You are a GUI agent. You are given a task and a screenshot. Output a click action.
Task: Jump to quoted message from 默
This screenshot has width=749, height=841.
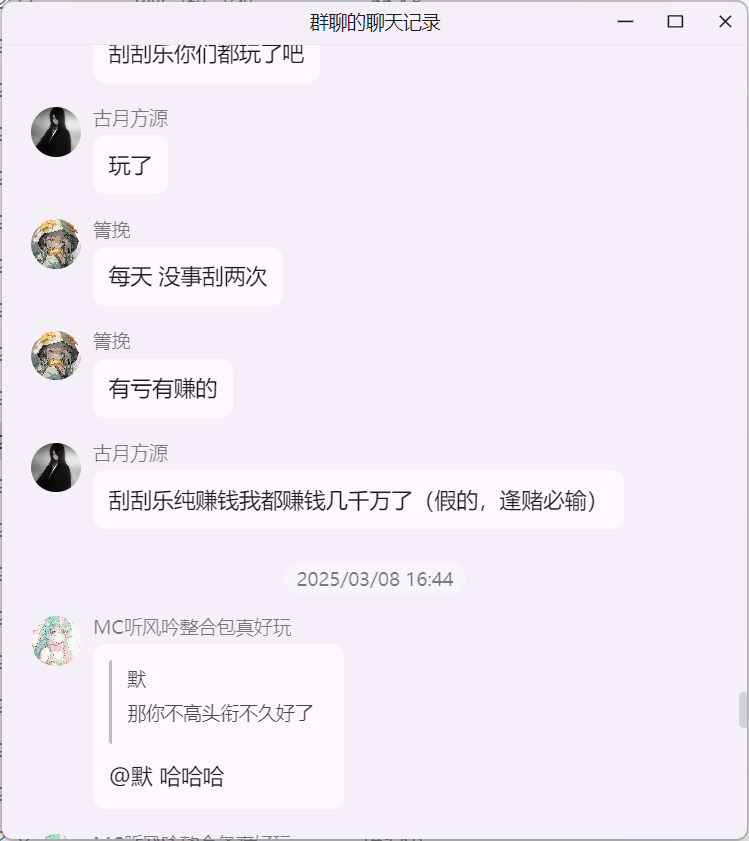coord(220,697)
